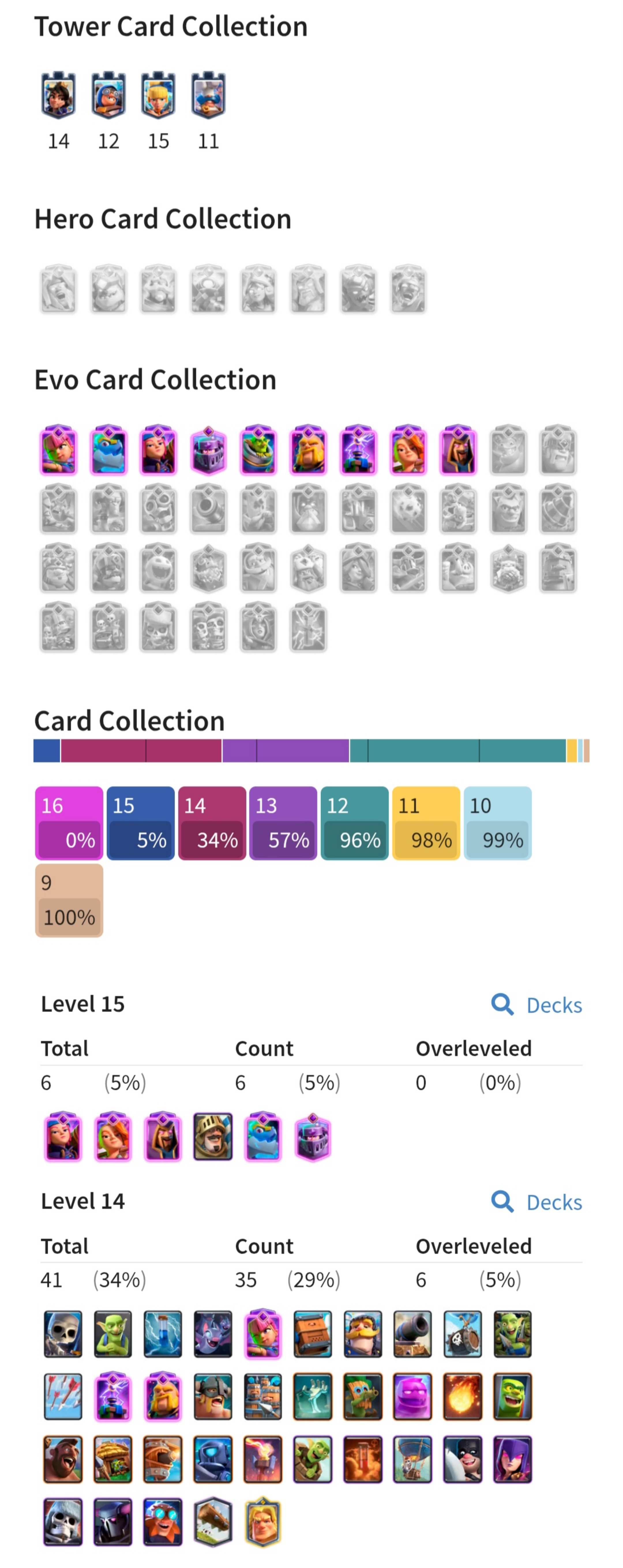Open the Hog Rider card in Level 14

click(63, 1459)
